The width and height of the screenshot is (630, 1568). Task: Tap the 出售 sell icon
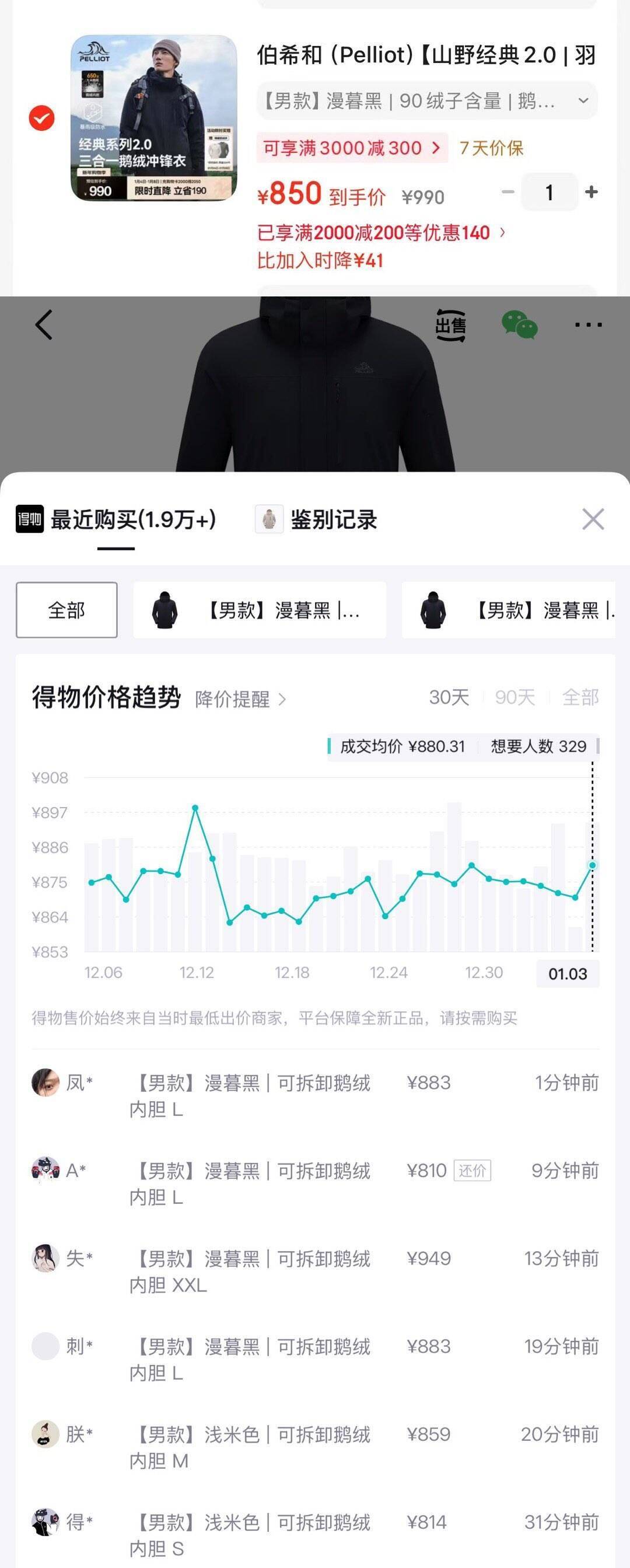pyautogui.click(x=450, y=325)
